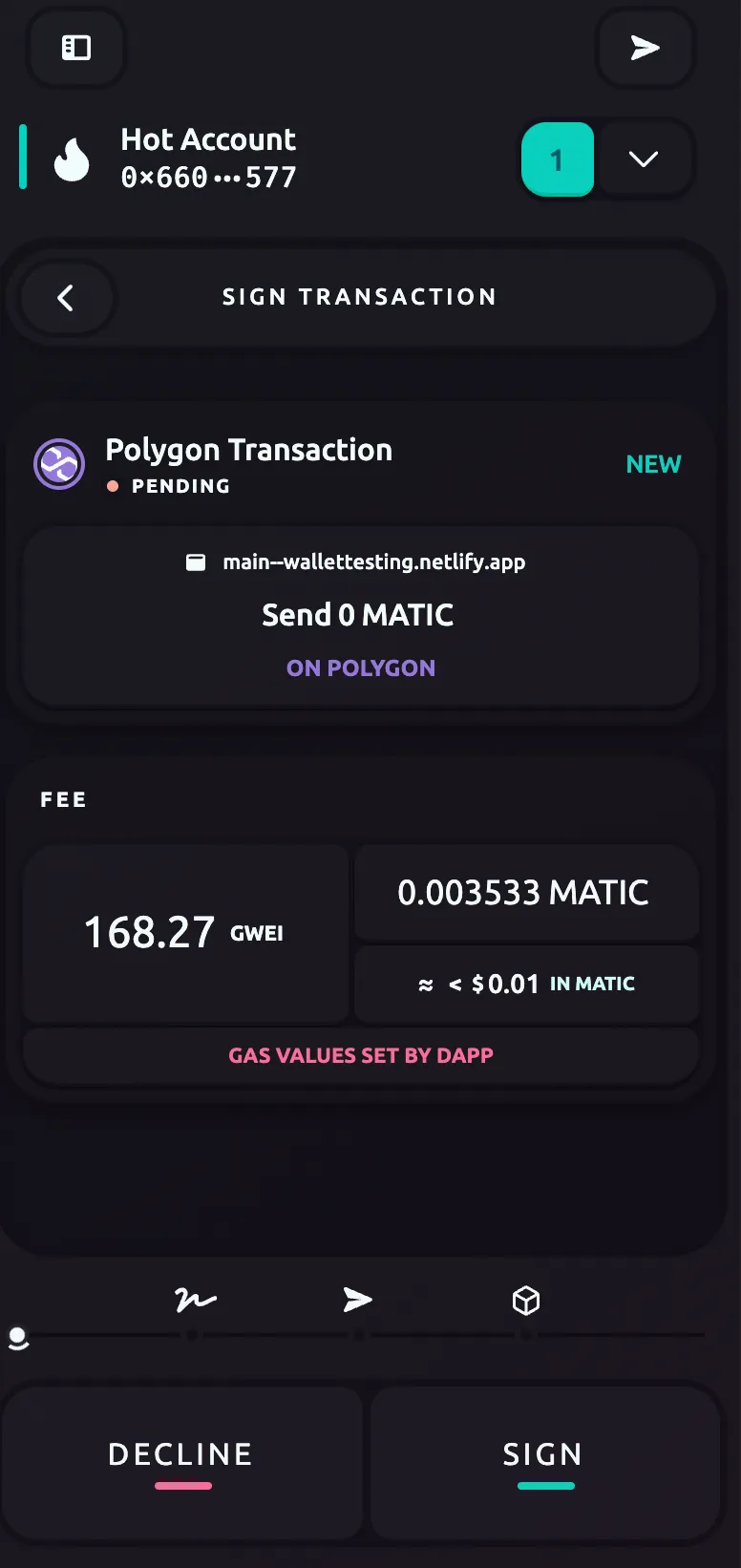Go back from Sign Transaction
The image size is (741, 1568).
coord(65,298)
